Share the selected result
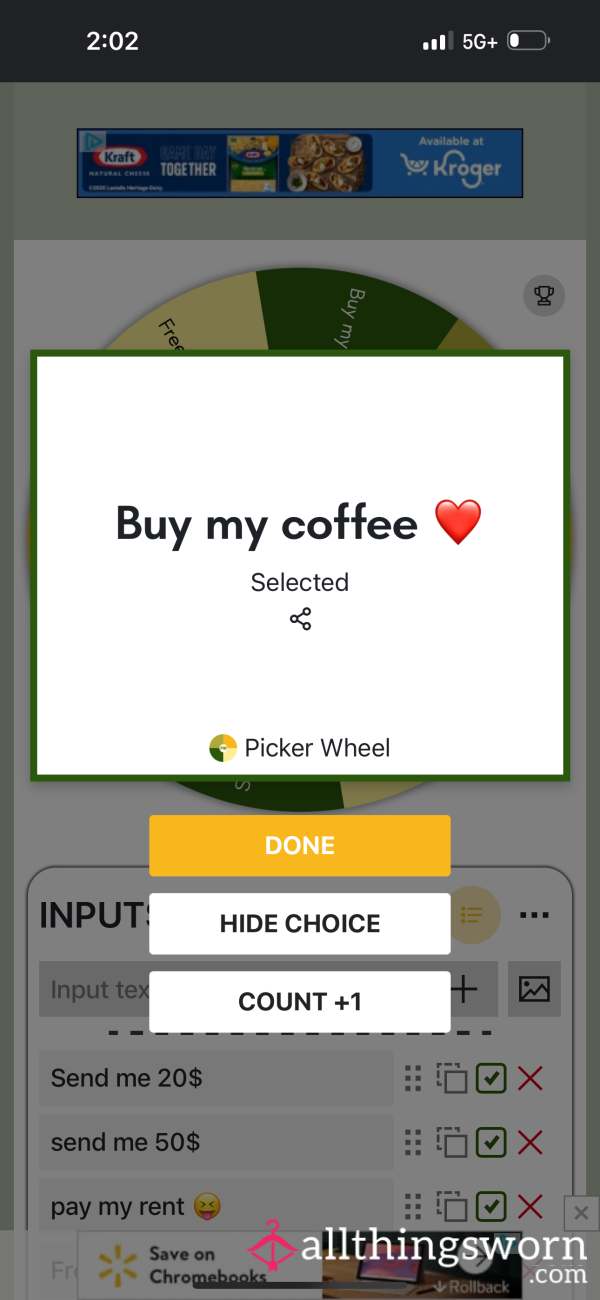 coord(300,619)
